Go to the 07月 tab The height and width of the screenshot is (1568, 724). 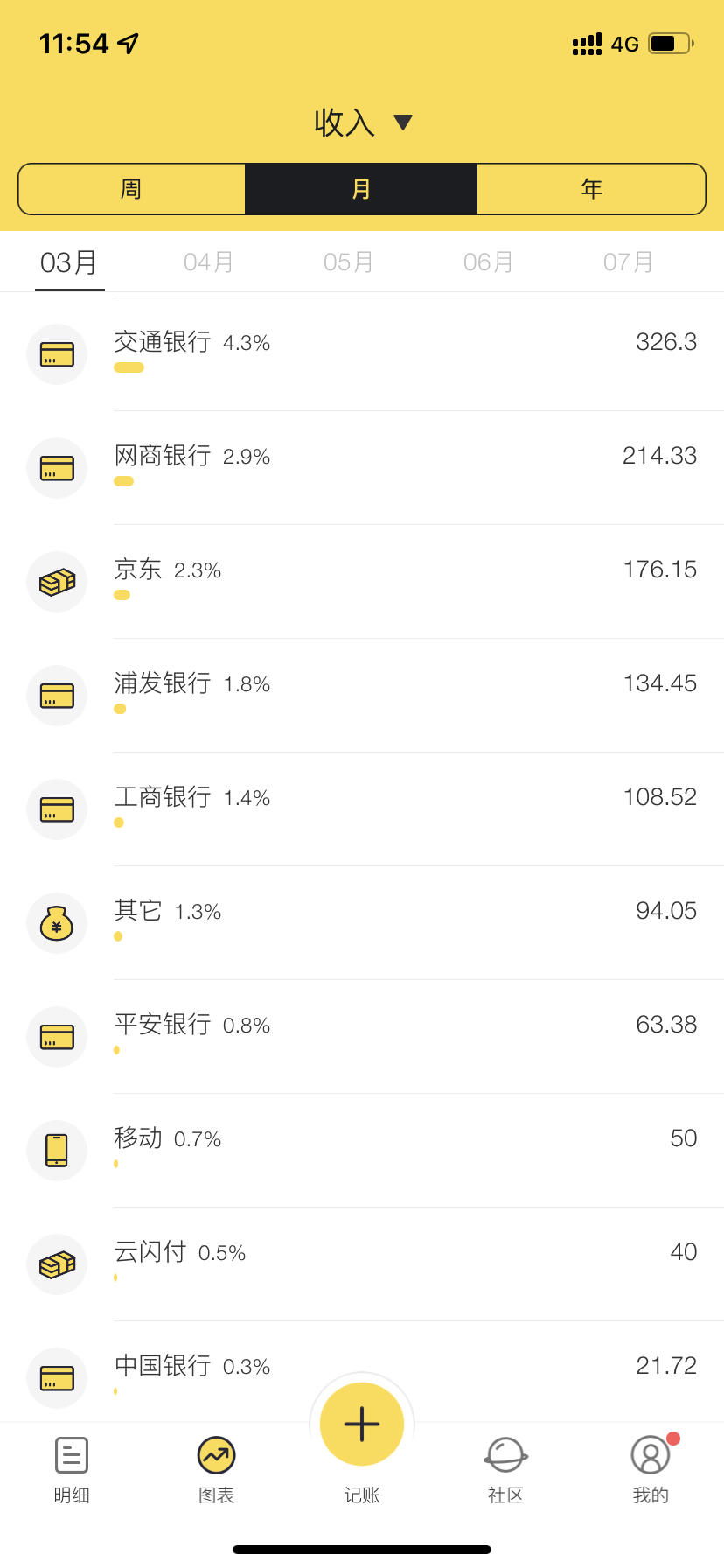[629, 262]
